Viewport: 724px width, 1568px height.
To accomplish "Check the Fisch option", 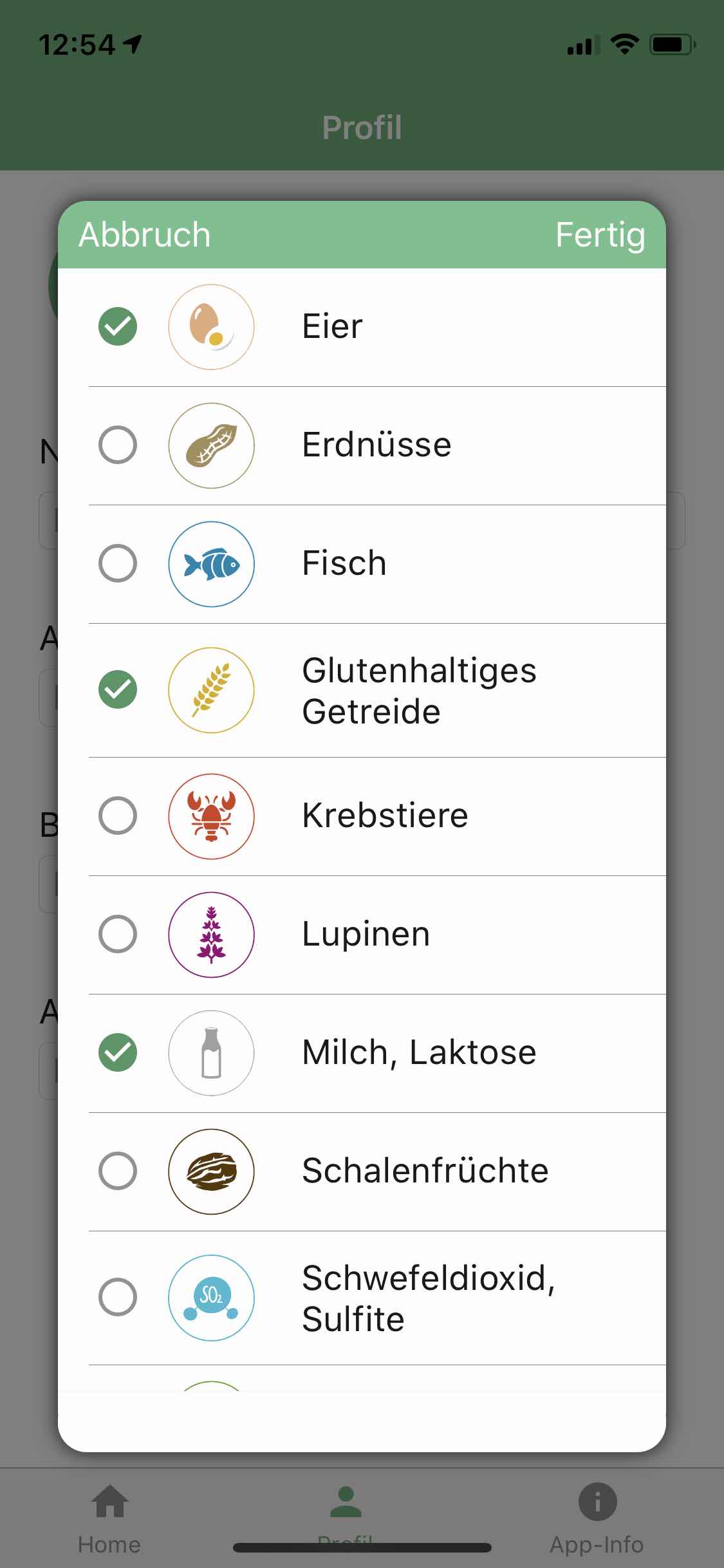I will pos(362,564).
